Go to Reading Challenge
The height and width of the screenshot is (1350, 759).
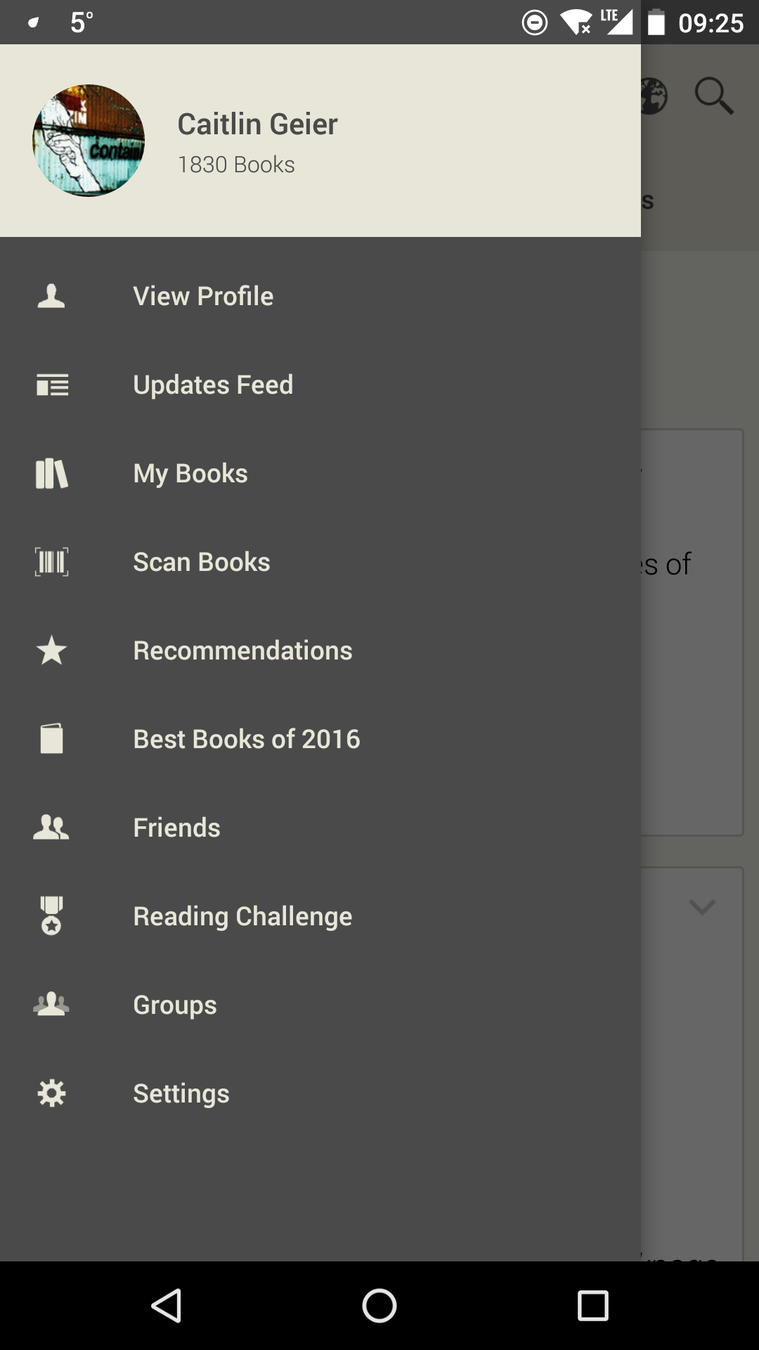point(242,916)
